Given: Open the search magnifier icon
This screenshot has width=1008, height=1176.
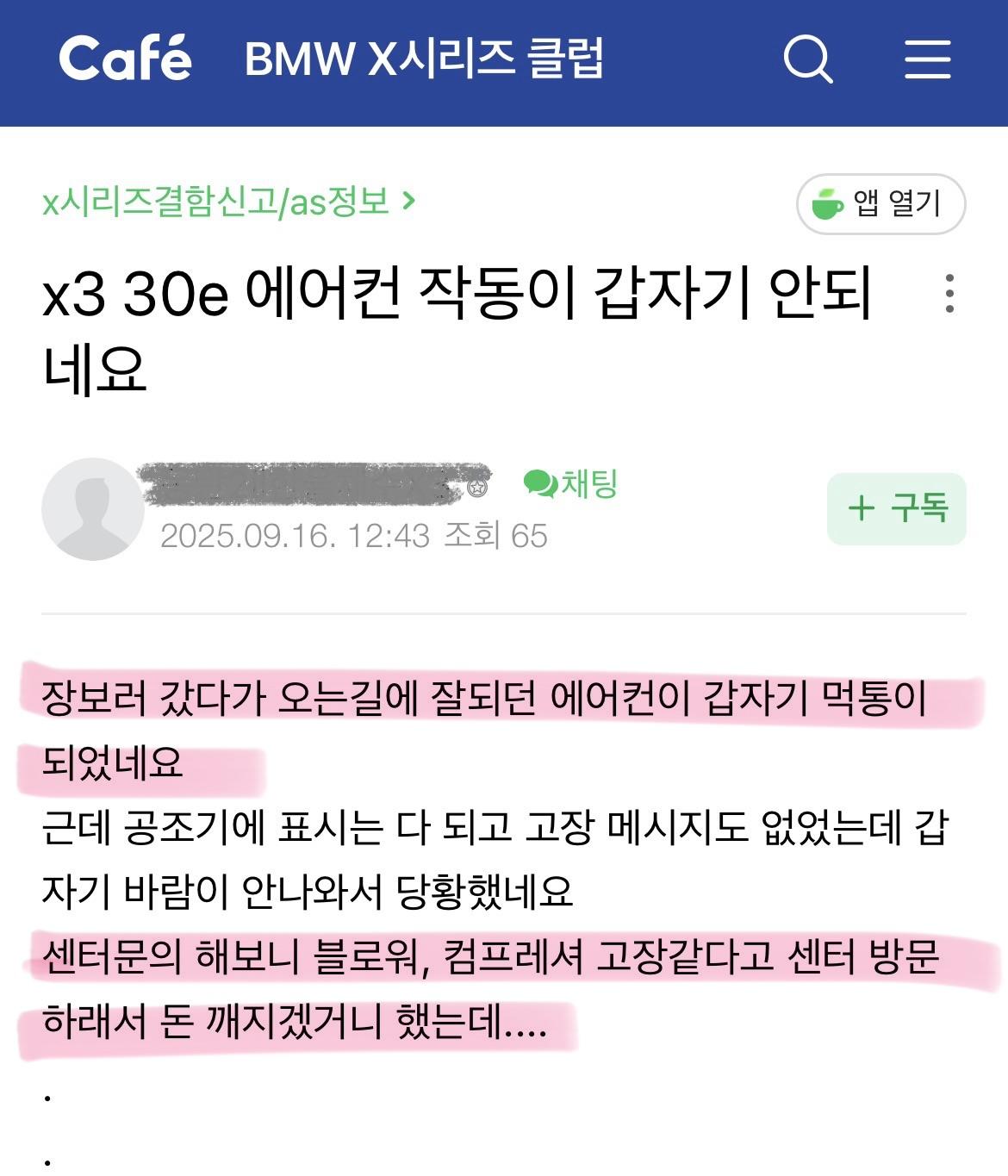Looking at the screenshot, I should click(807, 59).
